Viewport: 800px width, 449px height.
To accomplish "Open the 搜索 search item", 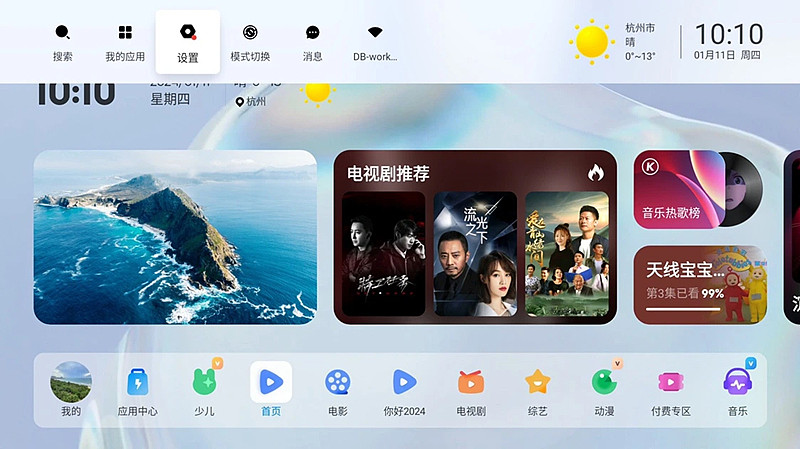I will 62,42.
